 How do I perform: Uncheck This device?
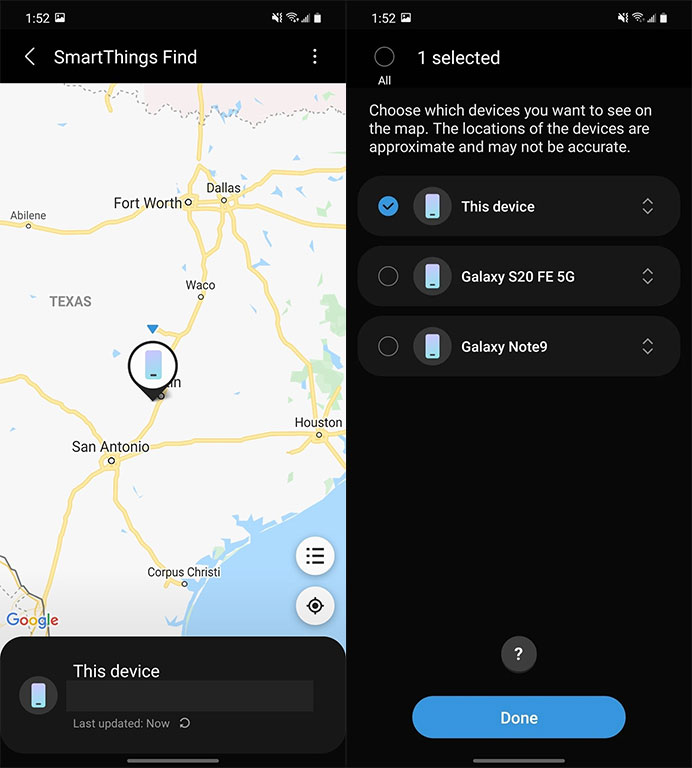(x=388, y=206)
